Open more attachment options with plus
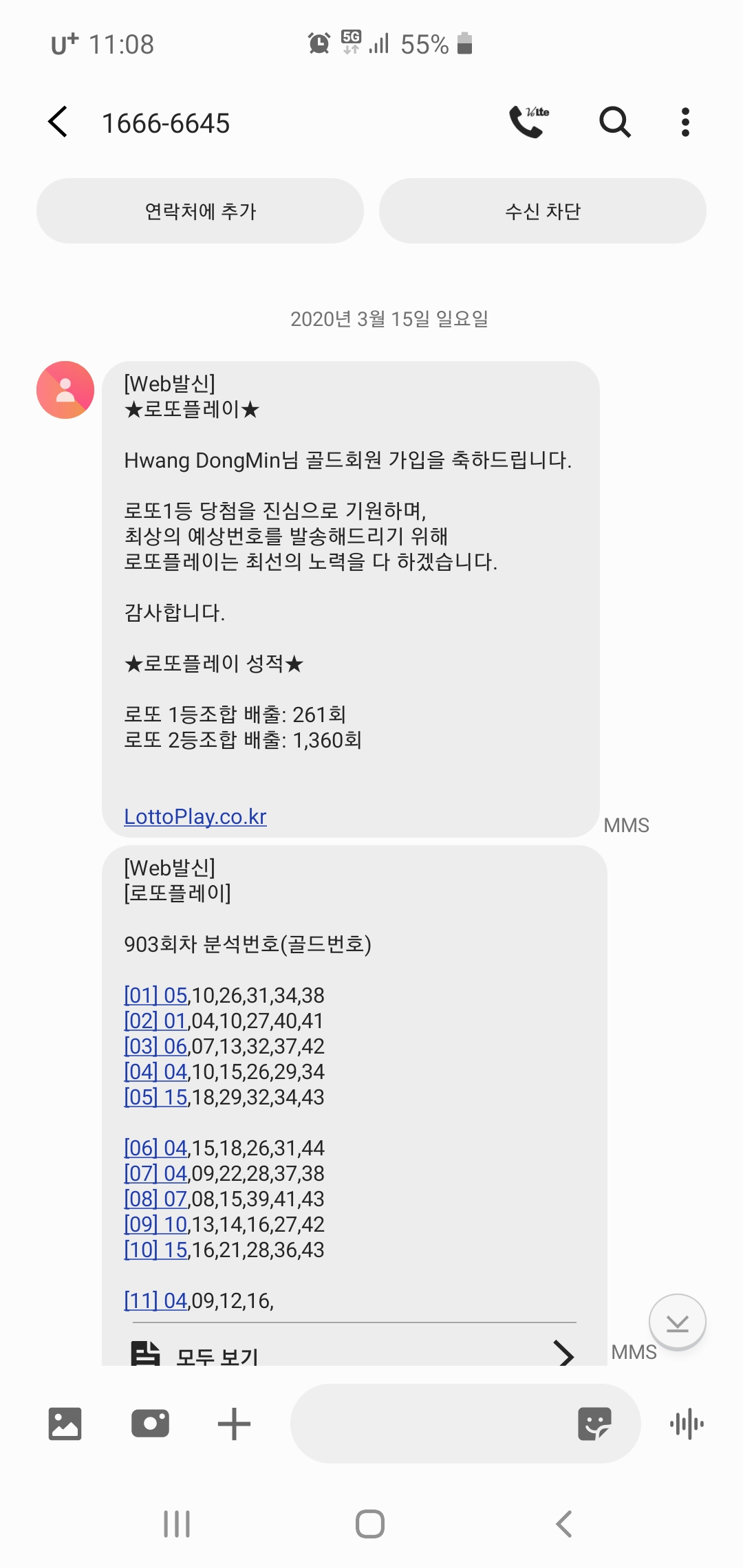Viewport: 743px width, 1568px height. click(x=234, y=1424)
